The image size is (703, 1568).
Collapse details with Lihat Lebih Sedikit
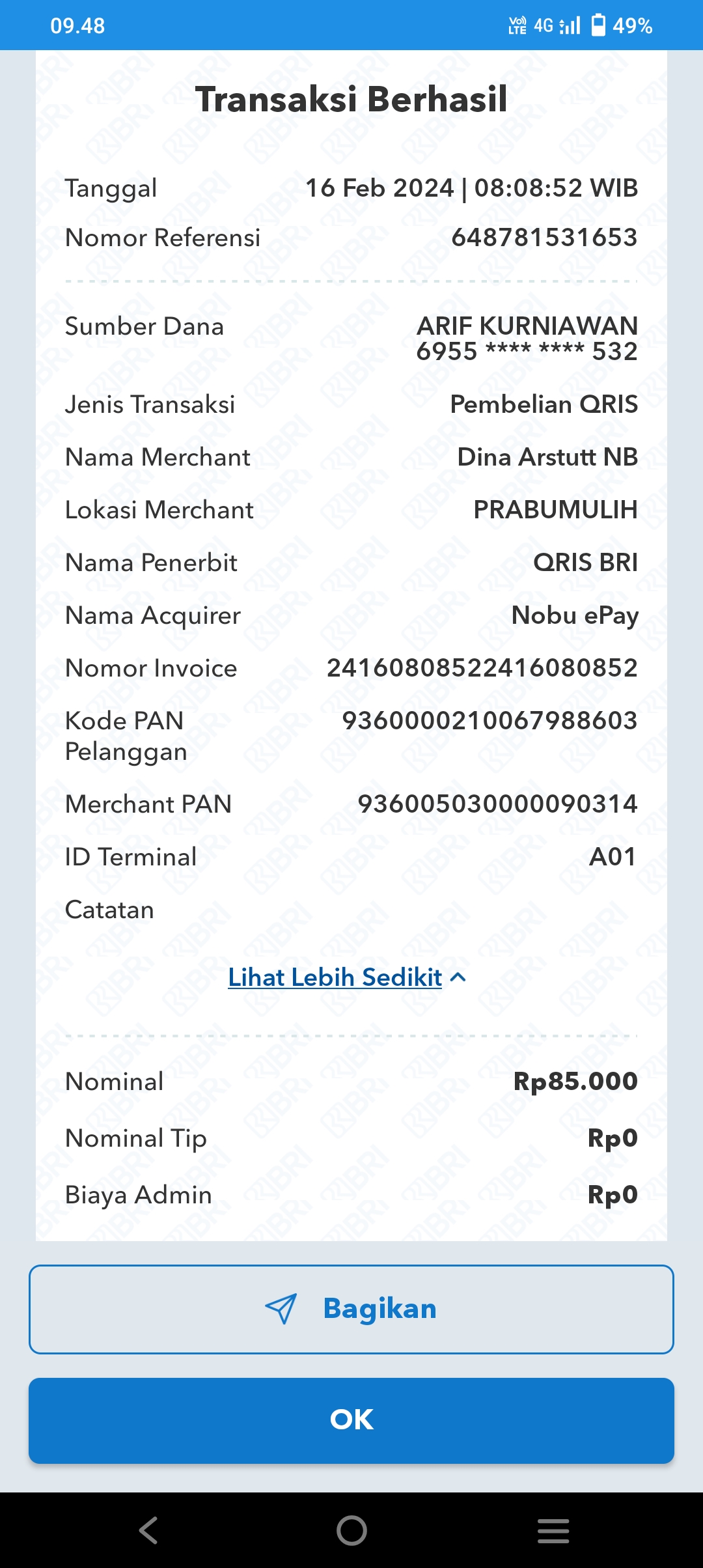click(347, 977)
